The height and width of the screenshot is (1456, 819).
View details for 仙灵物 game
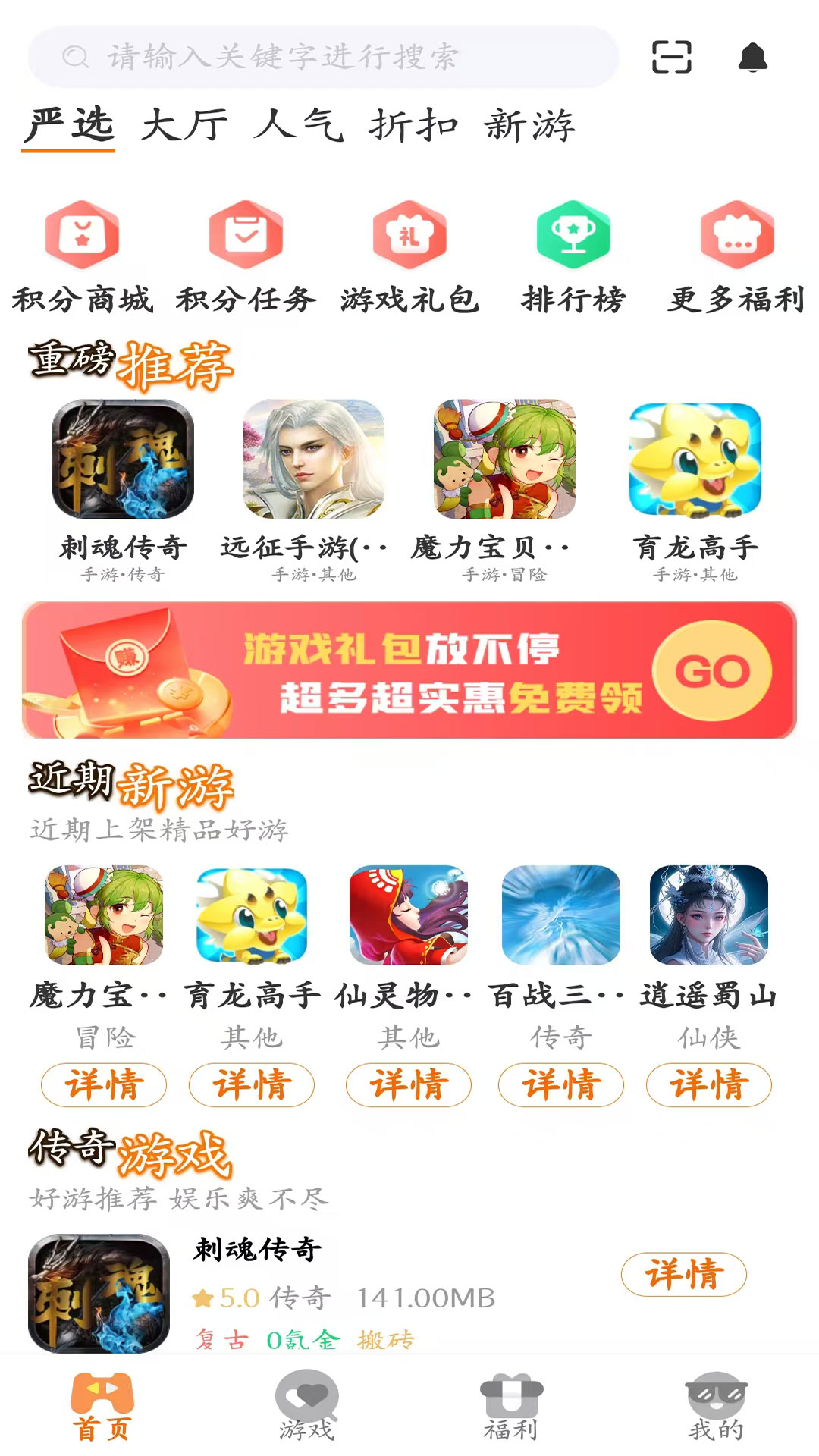[408, 1084]
